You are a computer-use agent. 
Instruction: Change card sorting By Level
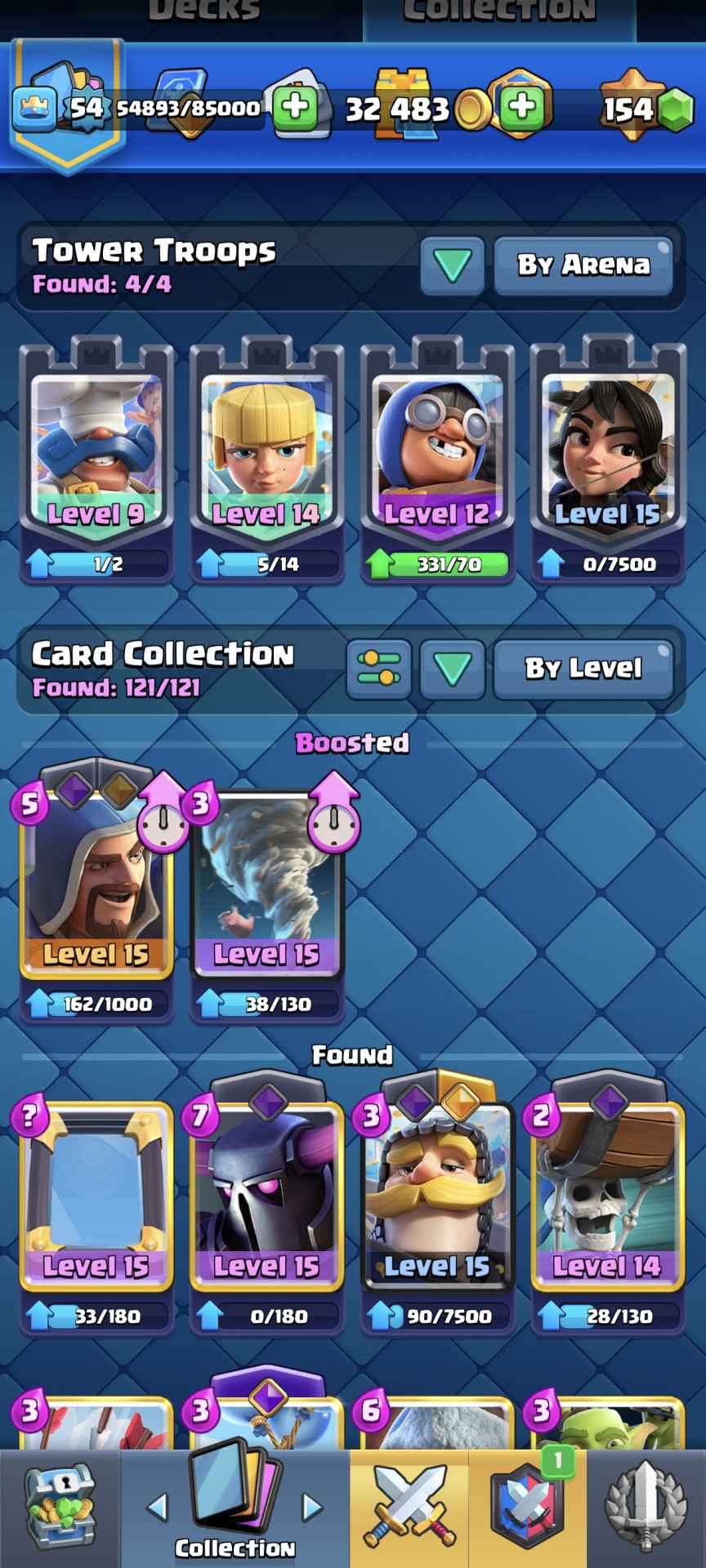pos(583,668)
